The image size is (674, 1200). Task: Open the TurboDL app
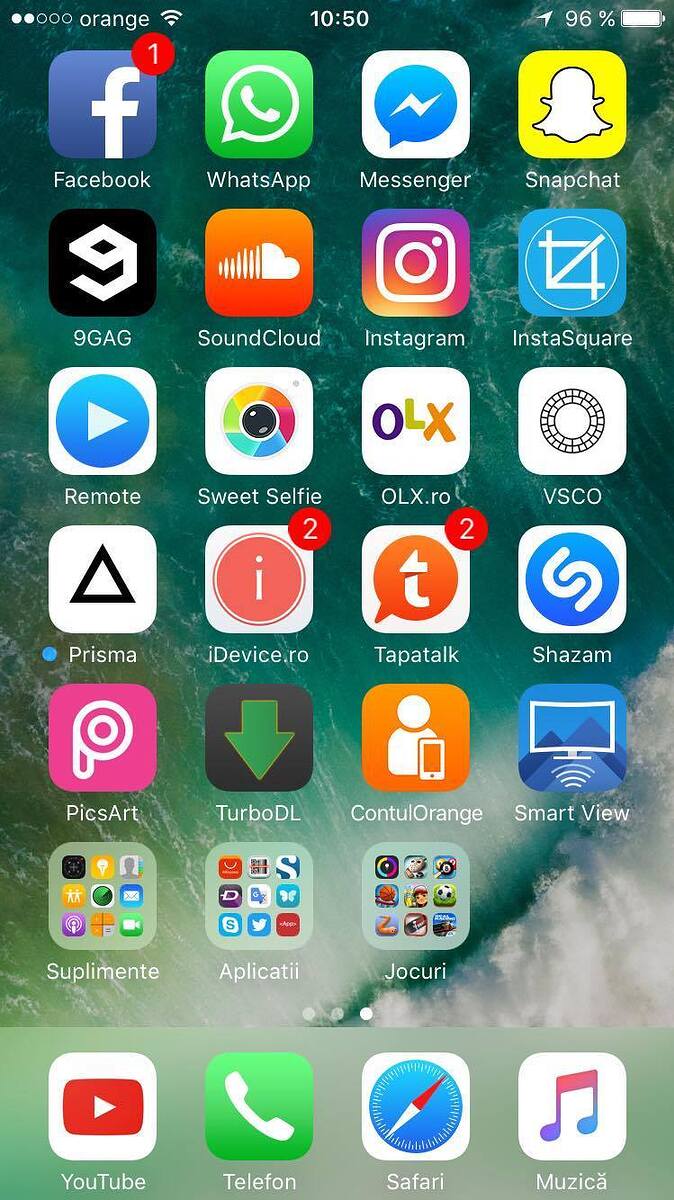[x=259, y=738]
